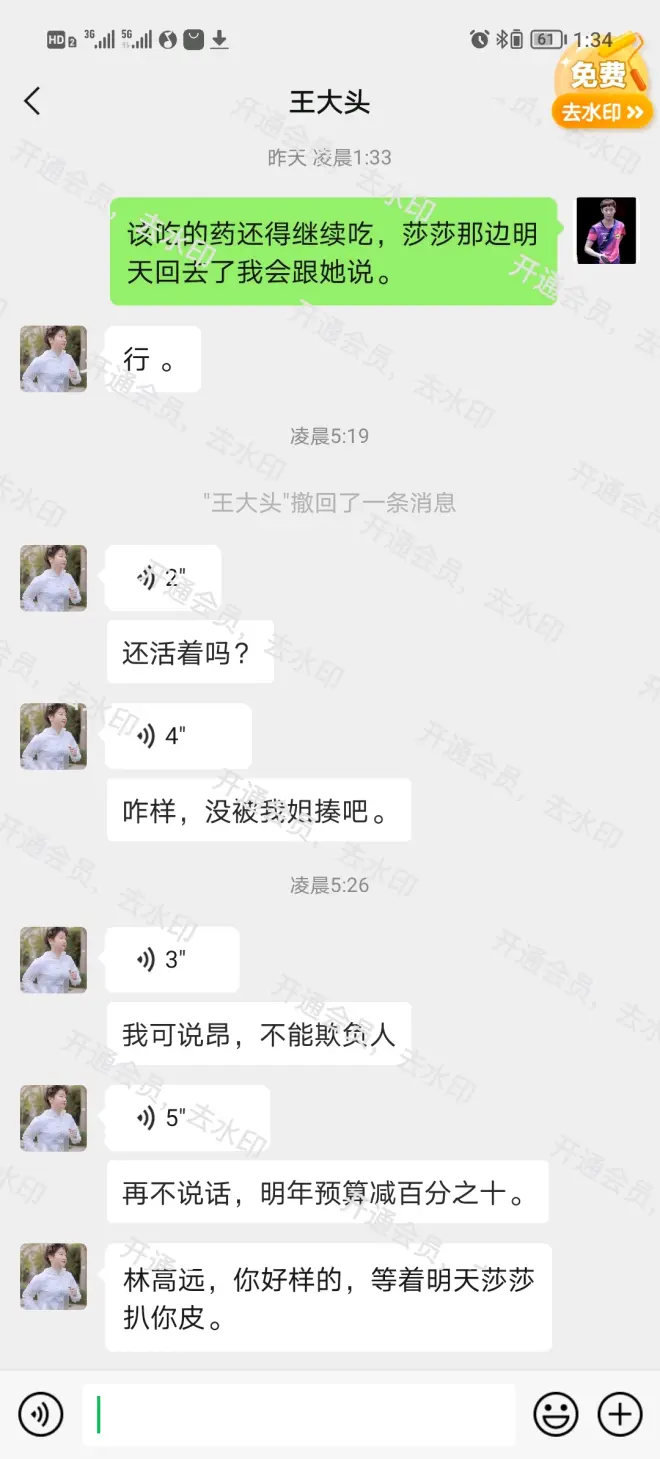Play the 2-second voice message

163,577
